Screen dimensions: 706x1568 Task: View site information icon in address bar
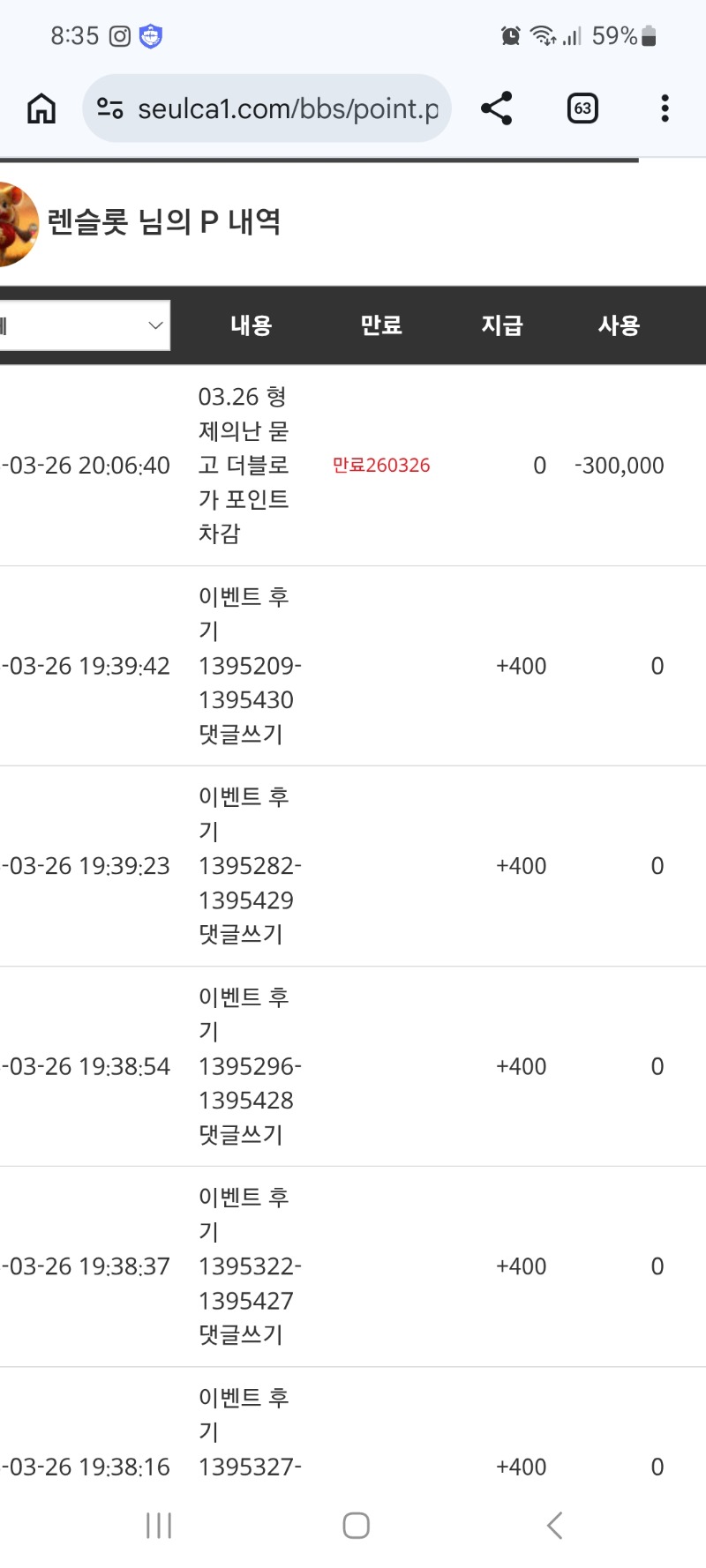(x=110, y=108)
